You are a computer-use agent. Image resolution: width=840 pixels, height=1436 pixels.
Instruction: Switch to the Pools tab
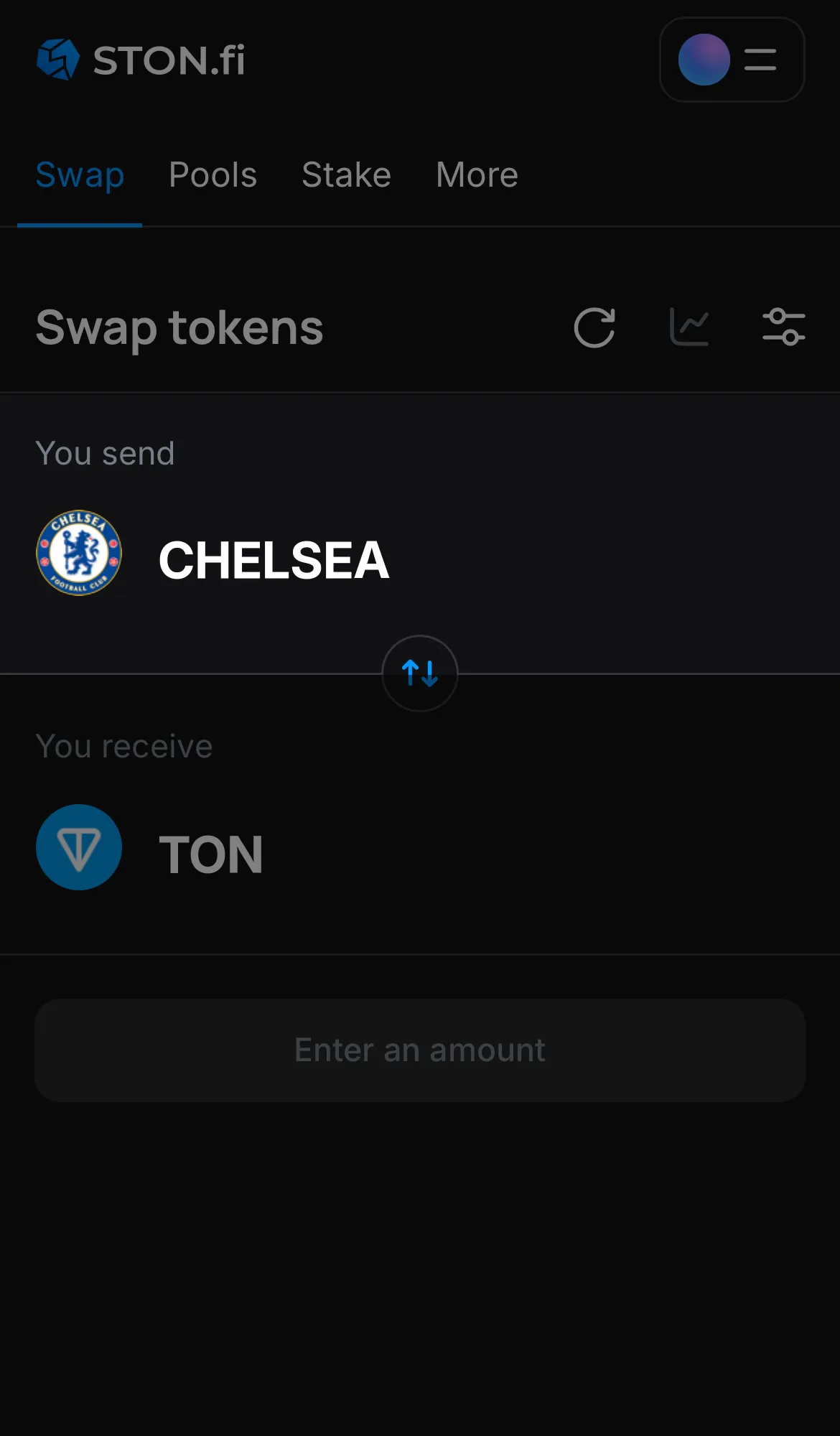pos(213,174)
